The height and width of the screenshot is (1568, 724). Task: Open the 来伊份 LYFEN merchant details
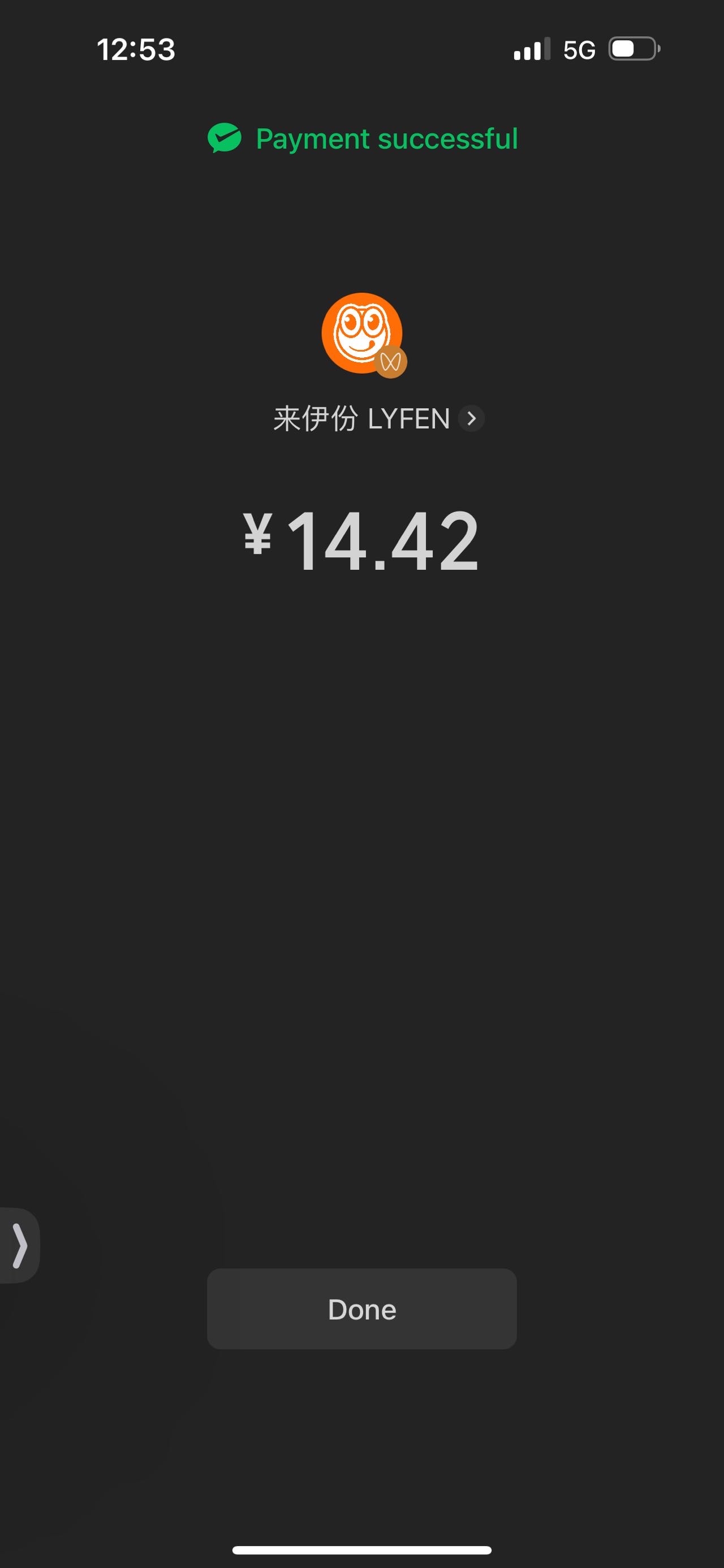click(x=378, y=419)
